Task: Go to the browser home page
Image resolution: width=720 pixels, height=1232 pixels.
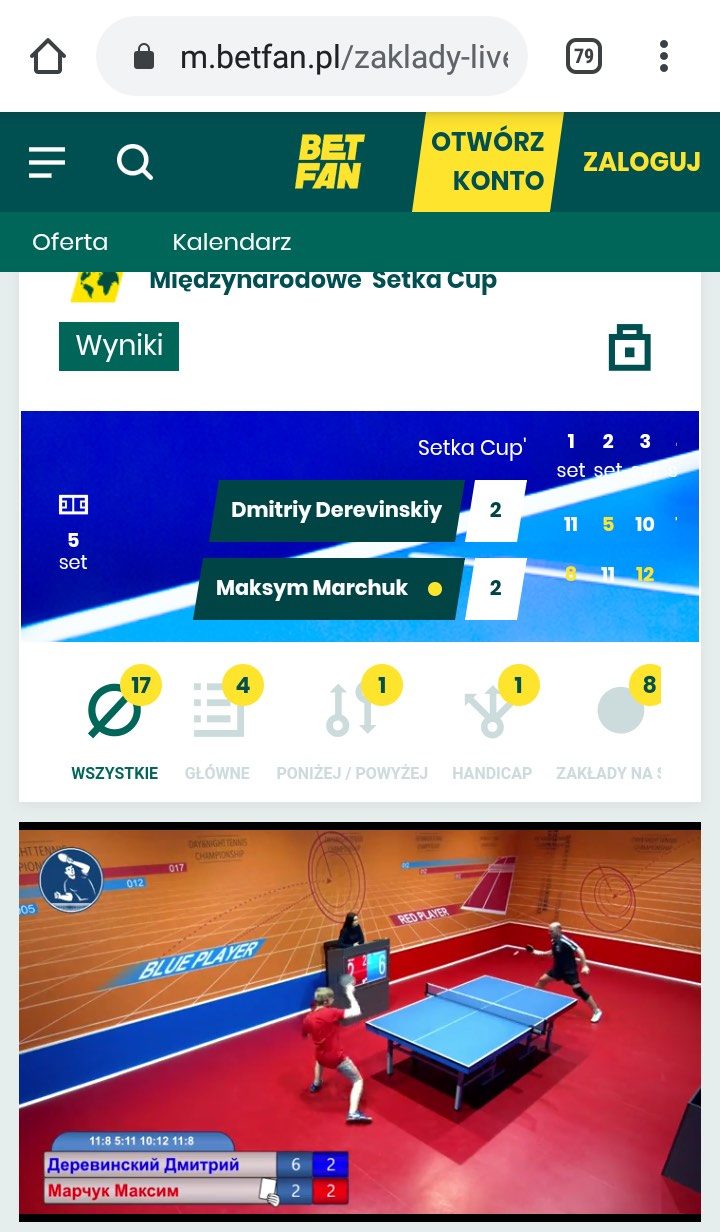Action: [x=48, y=56]
